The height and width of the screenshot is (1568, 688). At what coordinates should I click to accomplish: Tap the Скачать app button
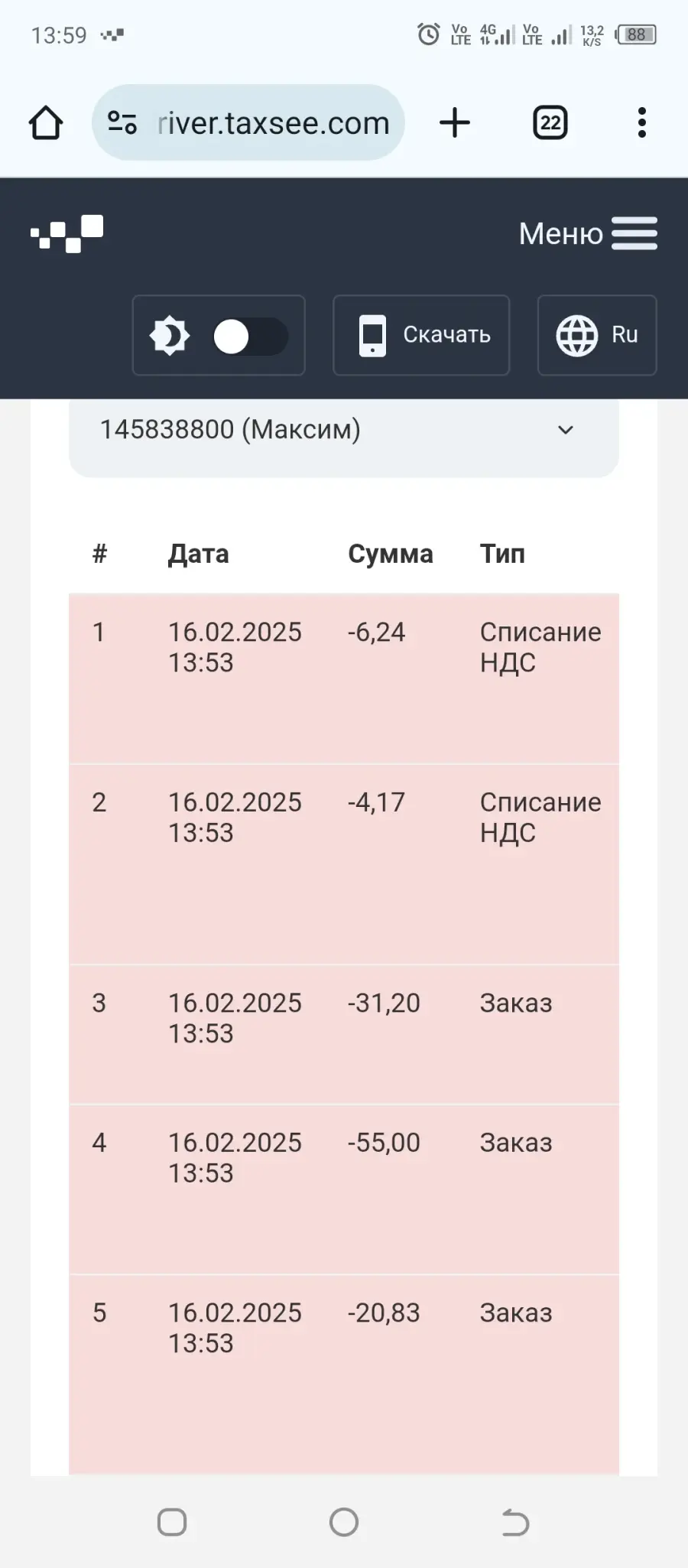[421, 335]
